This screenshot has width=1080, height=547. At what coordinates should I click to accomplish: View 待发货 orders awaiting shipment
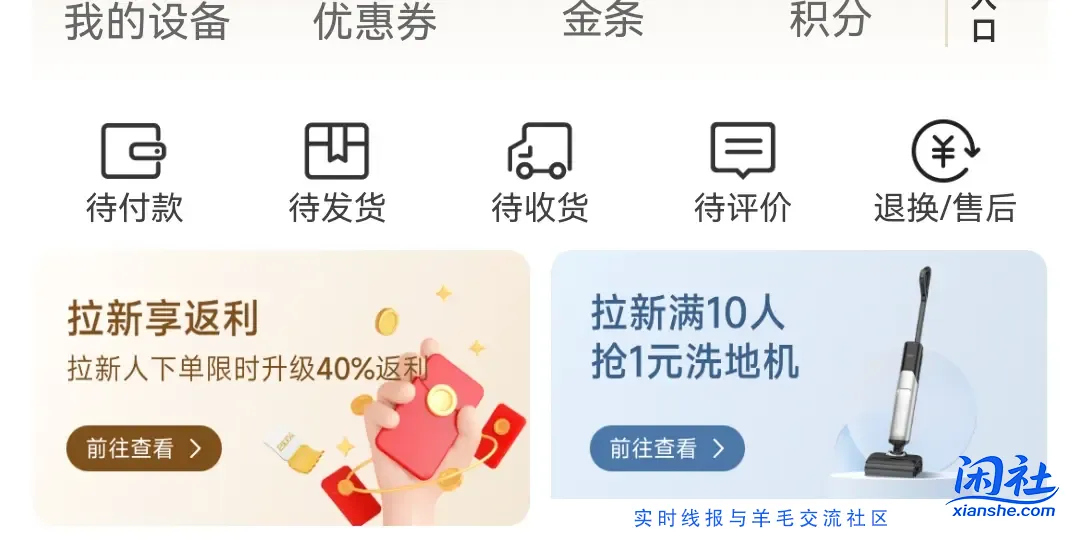coord(337,172)
